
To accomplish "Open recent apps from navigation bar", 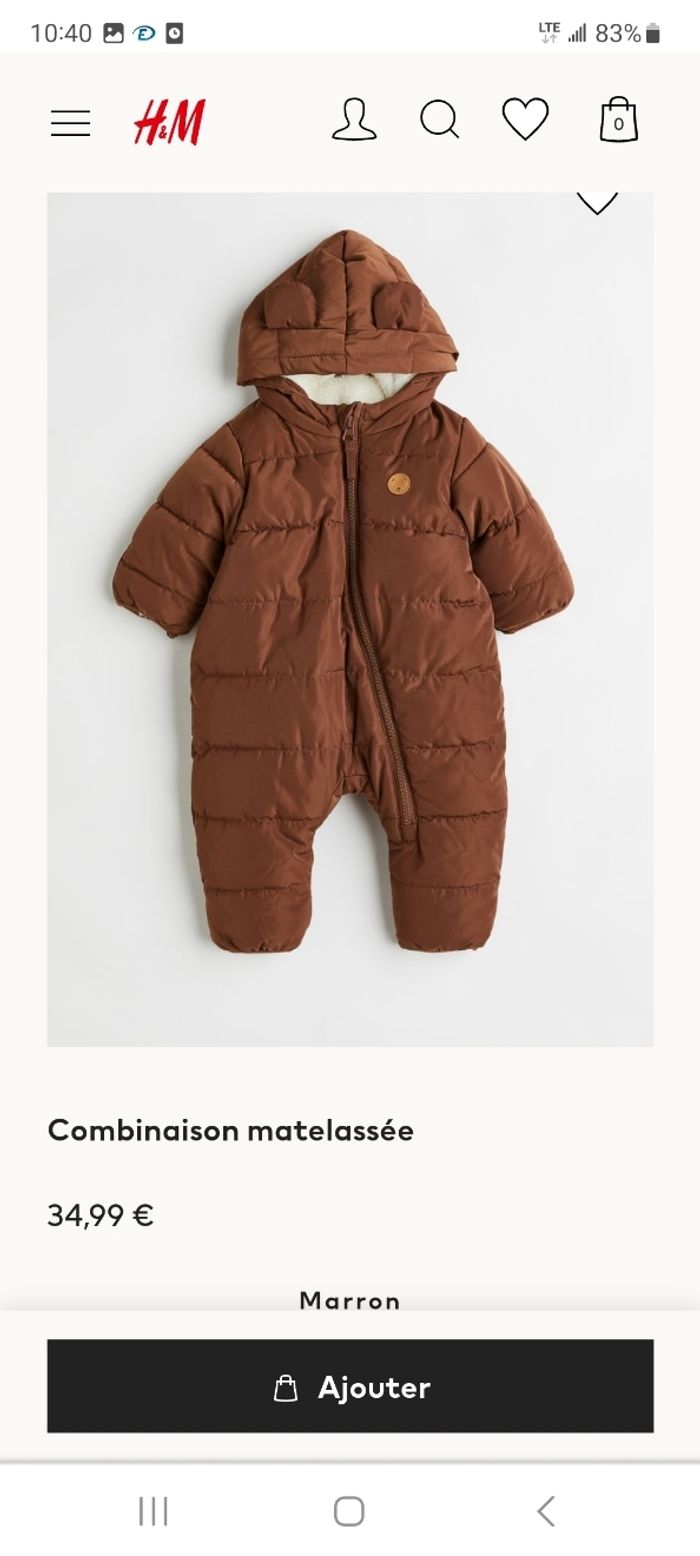I will (x=153, y=1510).
